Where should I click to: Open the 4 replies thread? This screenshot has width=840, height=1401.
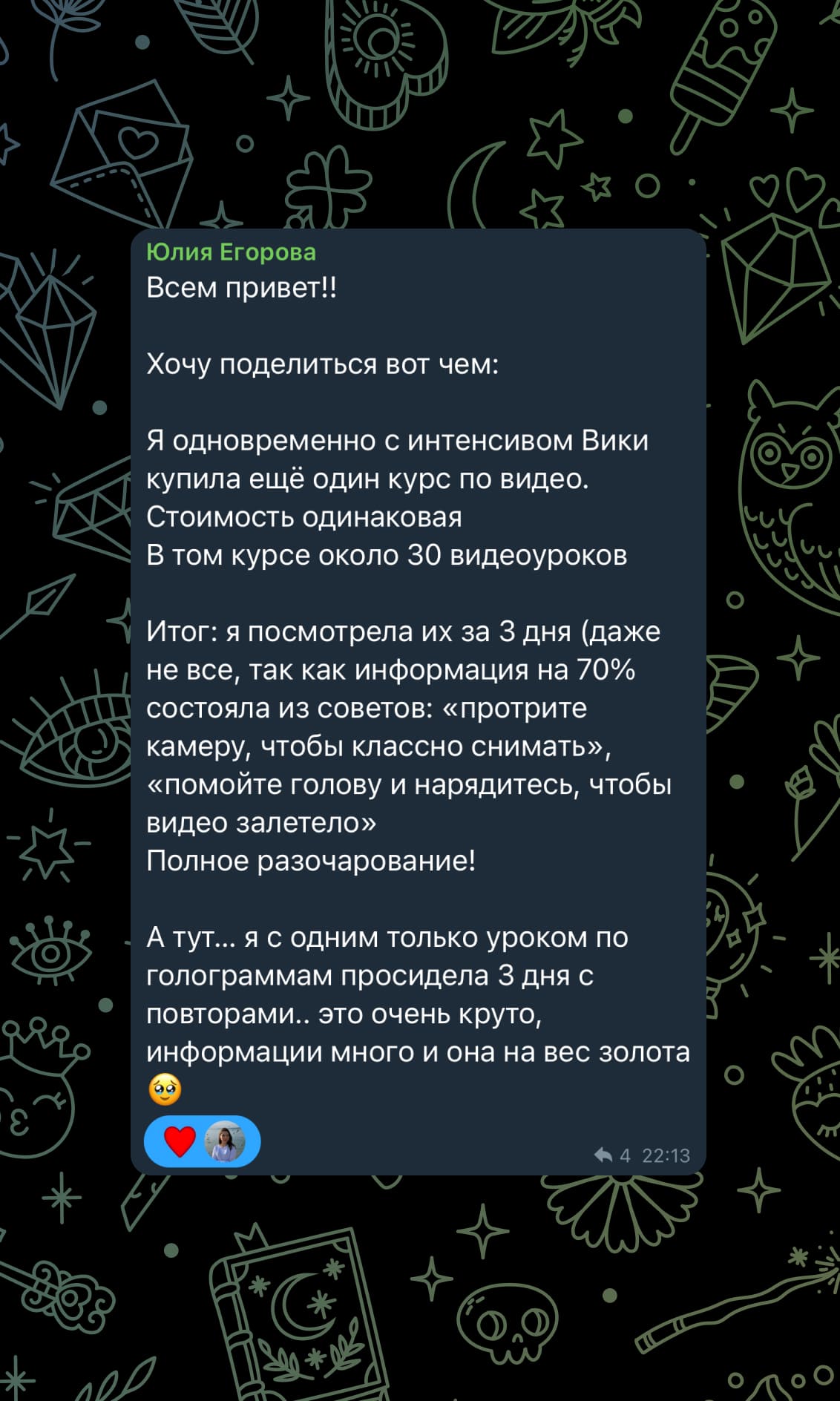pyautogui.click(x=612, y=1155)
